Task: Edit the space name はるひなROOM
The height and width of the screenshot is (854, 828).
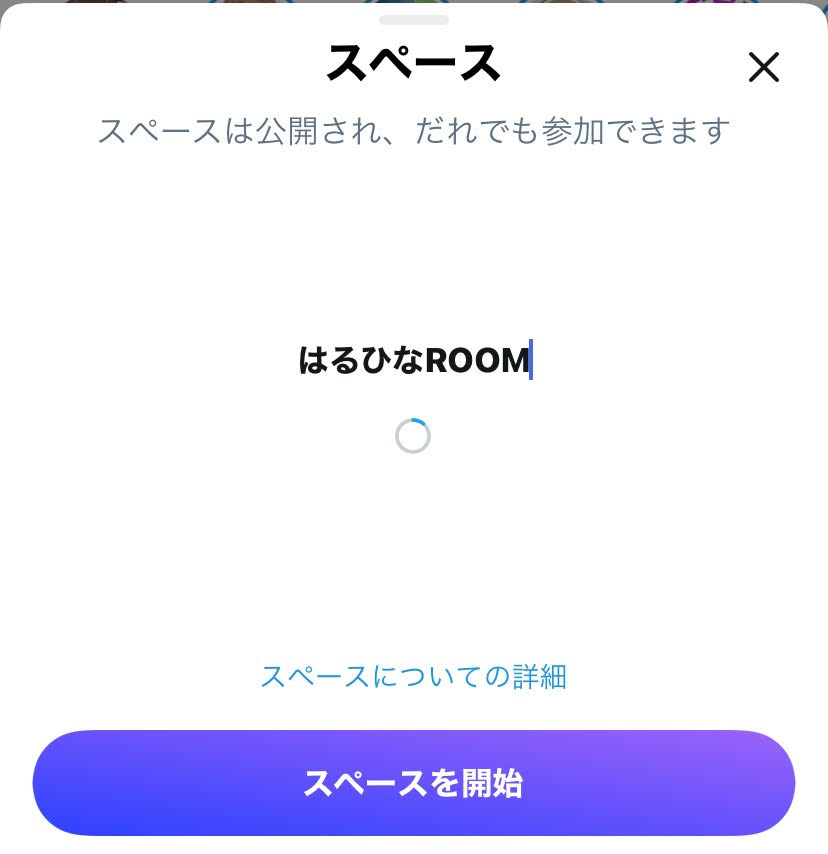Action: coord(414,361)
